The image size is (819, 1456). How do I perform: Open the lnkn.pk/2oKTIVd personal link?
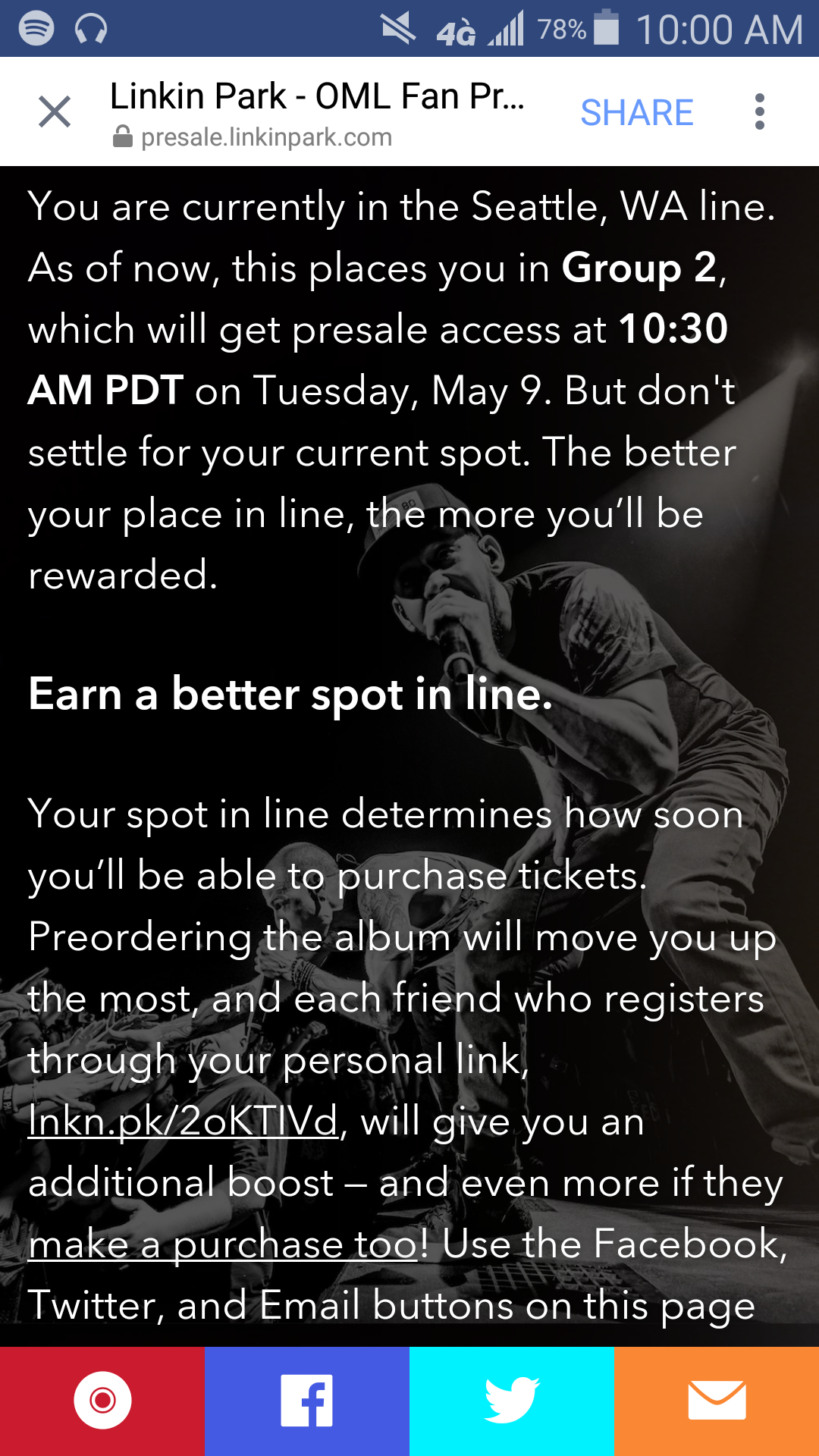coord(183,1121)
